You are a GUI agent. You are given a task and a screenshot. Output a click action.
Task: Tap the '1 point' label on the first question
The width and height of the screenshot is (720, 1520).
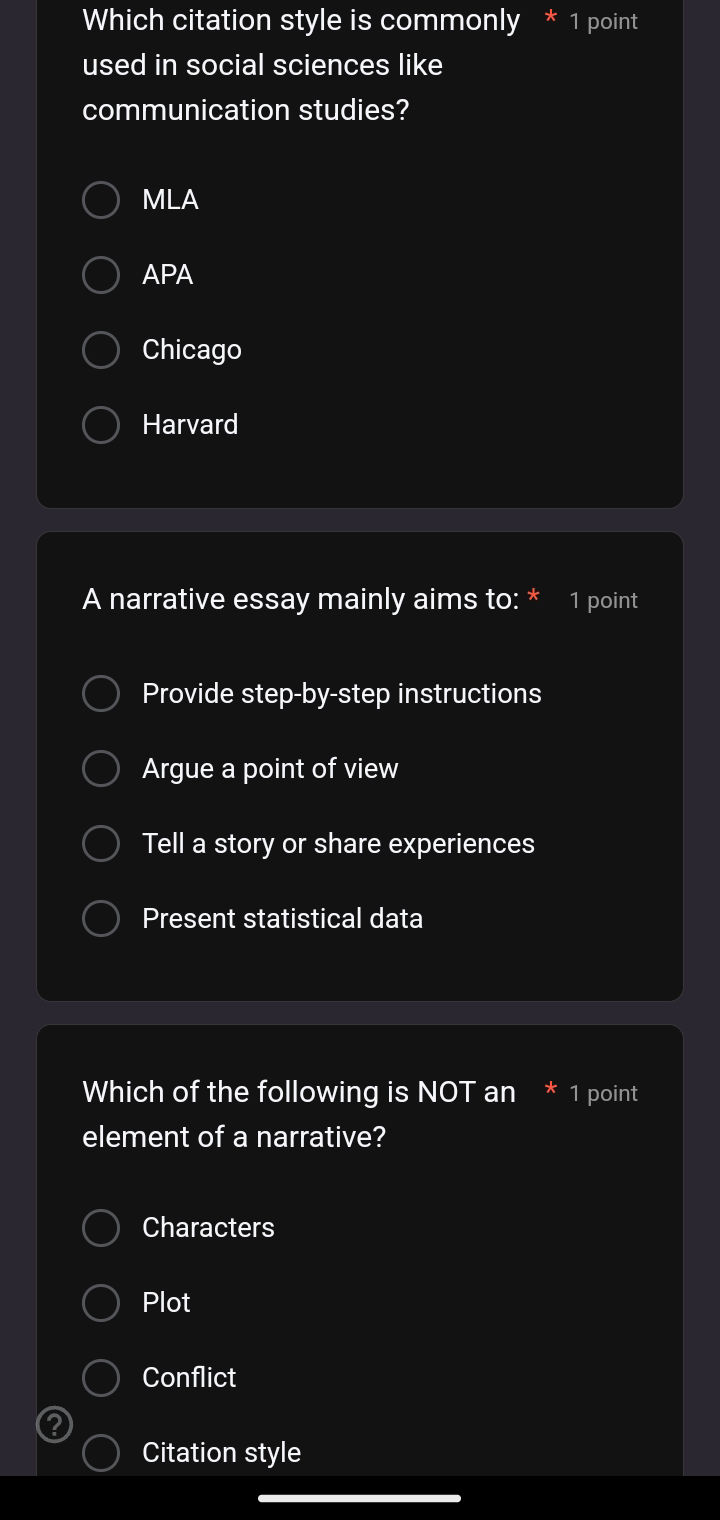603,20
